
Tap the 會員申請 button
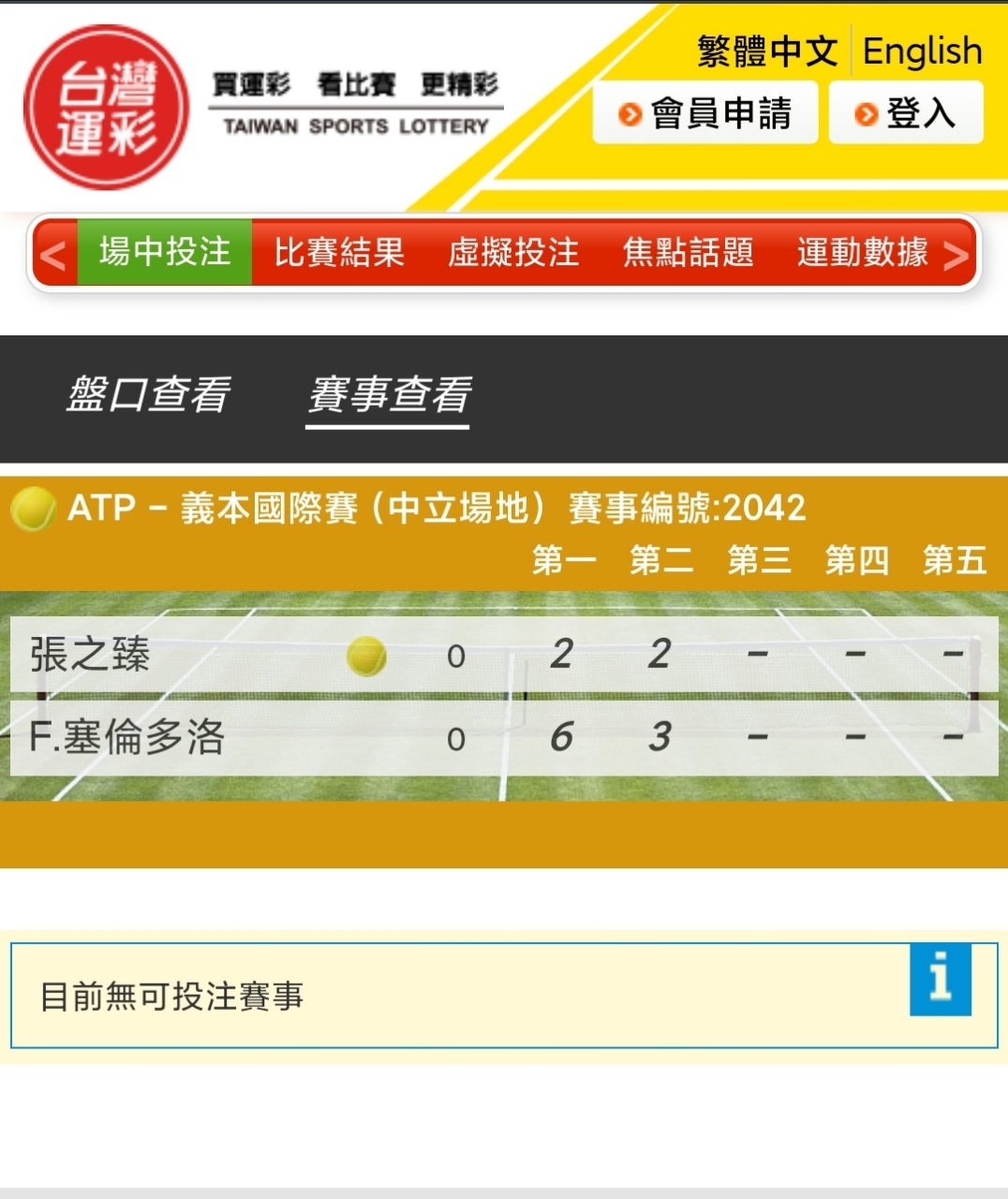tap(705, 113)
